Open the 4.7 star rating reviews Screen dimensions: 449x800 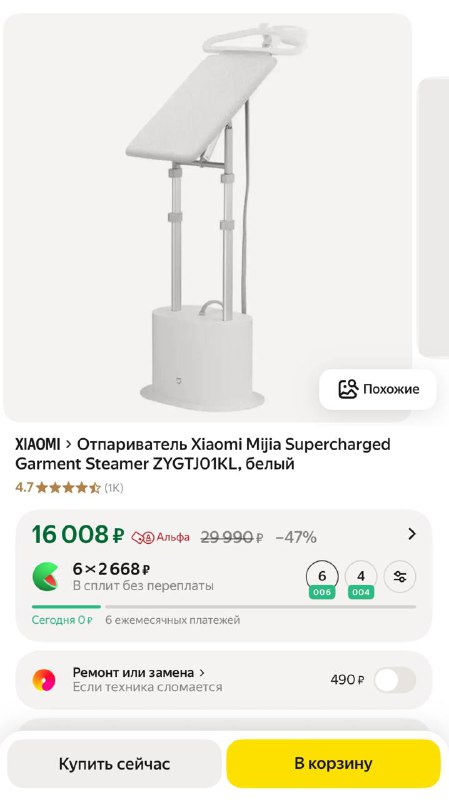tap(69, 488)
